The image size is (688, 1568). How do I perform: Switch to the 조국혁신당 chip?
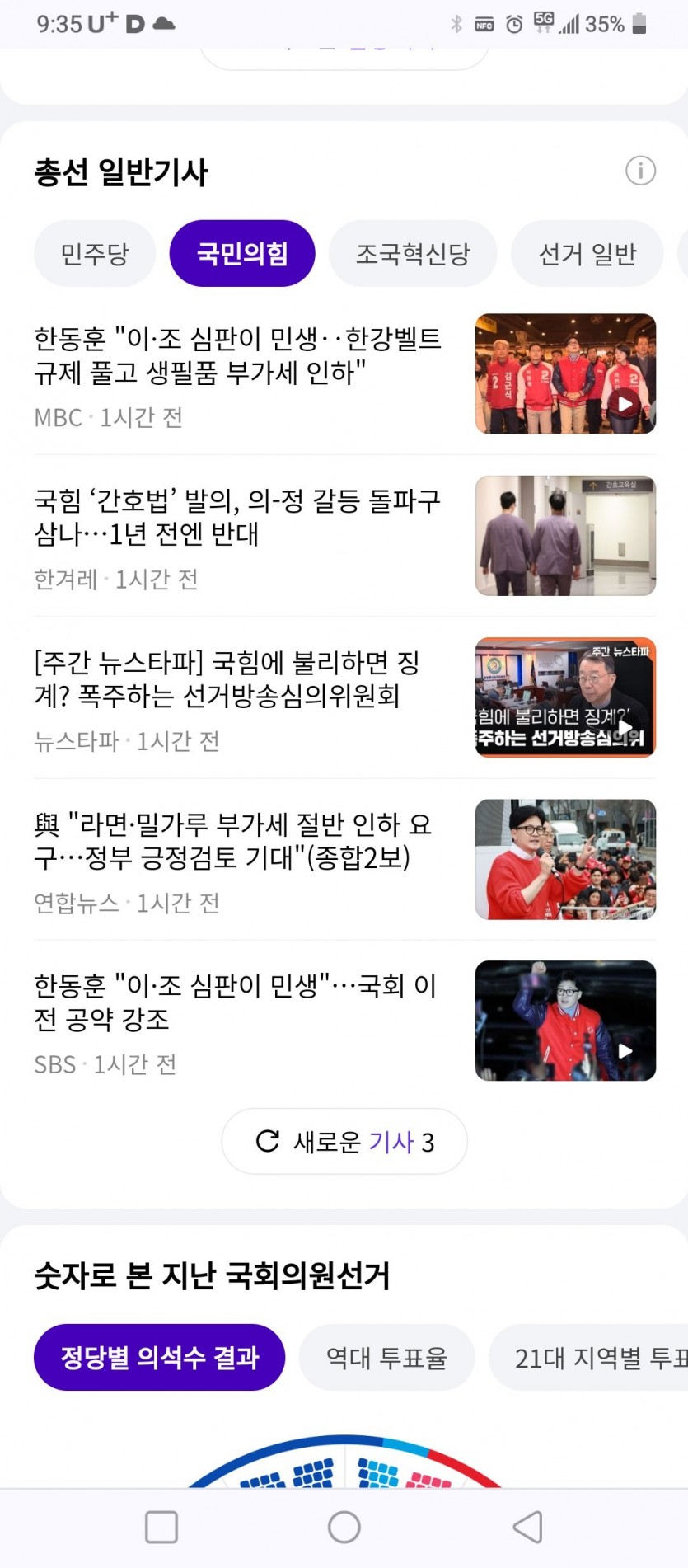[x=413, y=254]
